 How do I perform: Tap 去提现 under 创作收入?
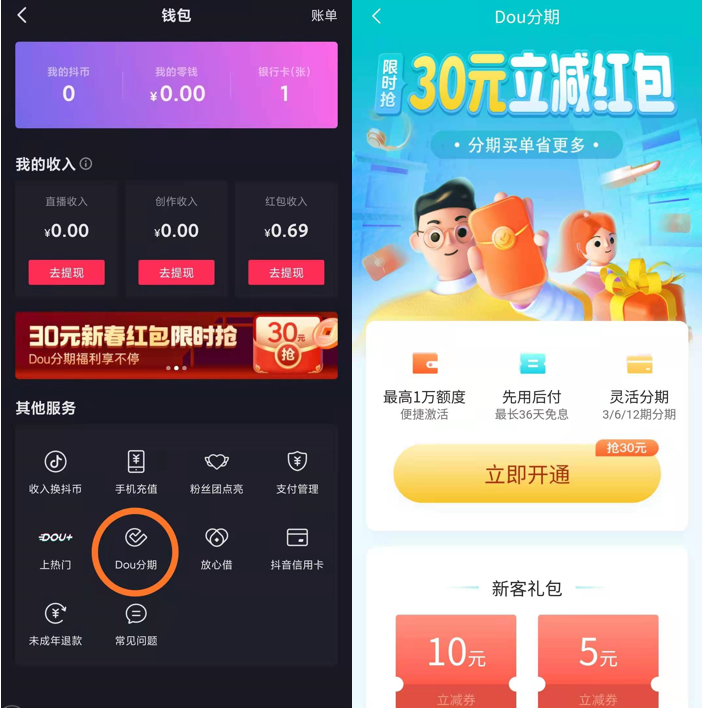tap(176, 272)
